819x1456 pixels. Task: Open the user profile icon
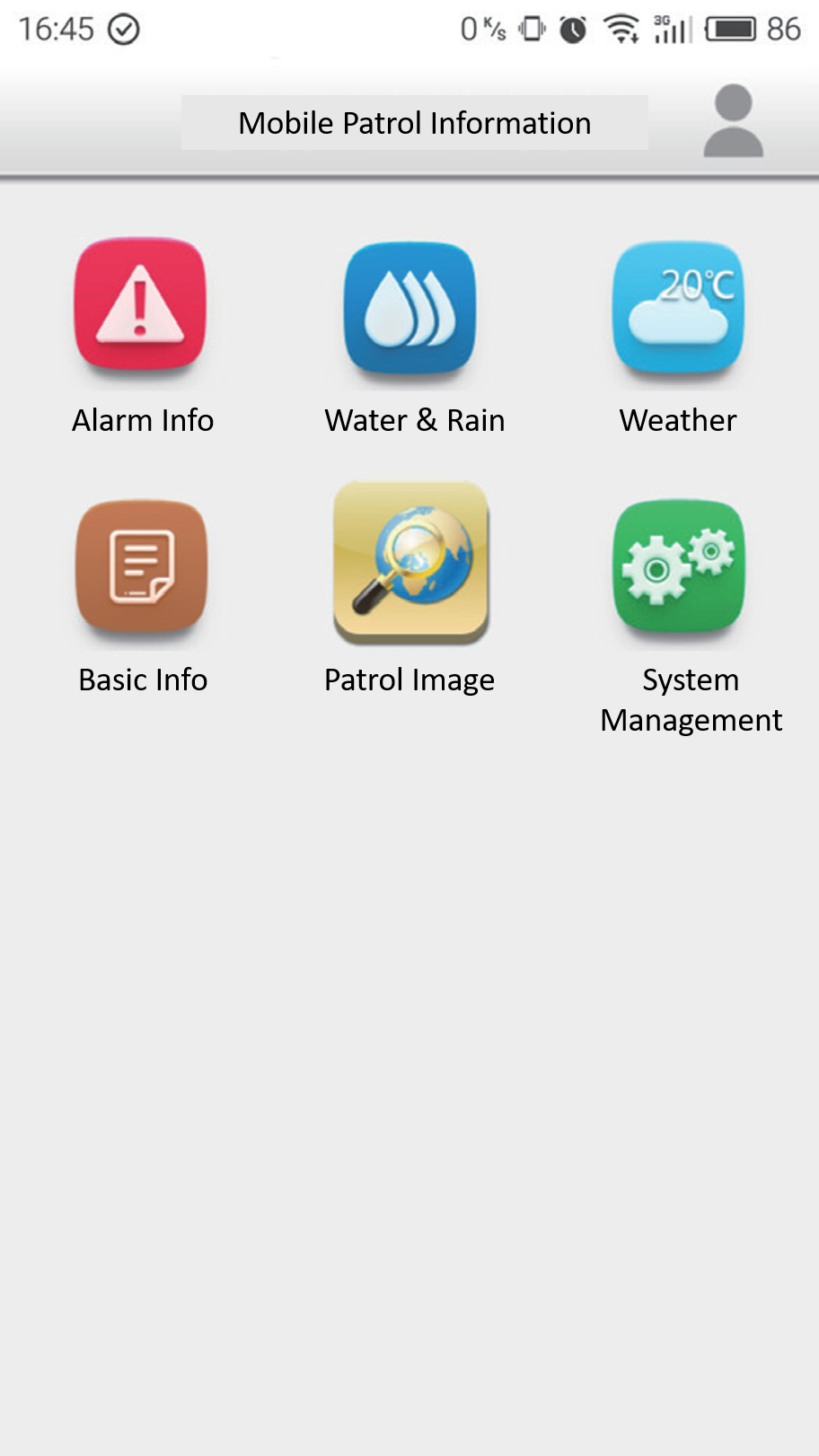733,122
